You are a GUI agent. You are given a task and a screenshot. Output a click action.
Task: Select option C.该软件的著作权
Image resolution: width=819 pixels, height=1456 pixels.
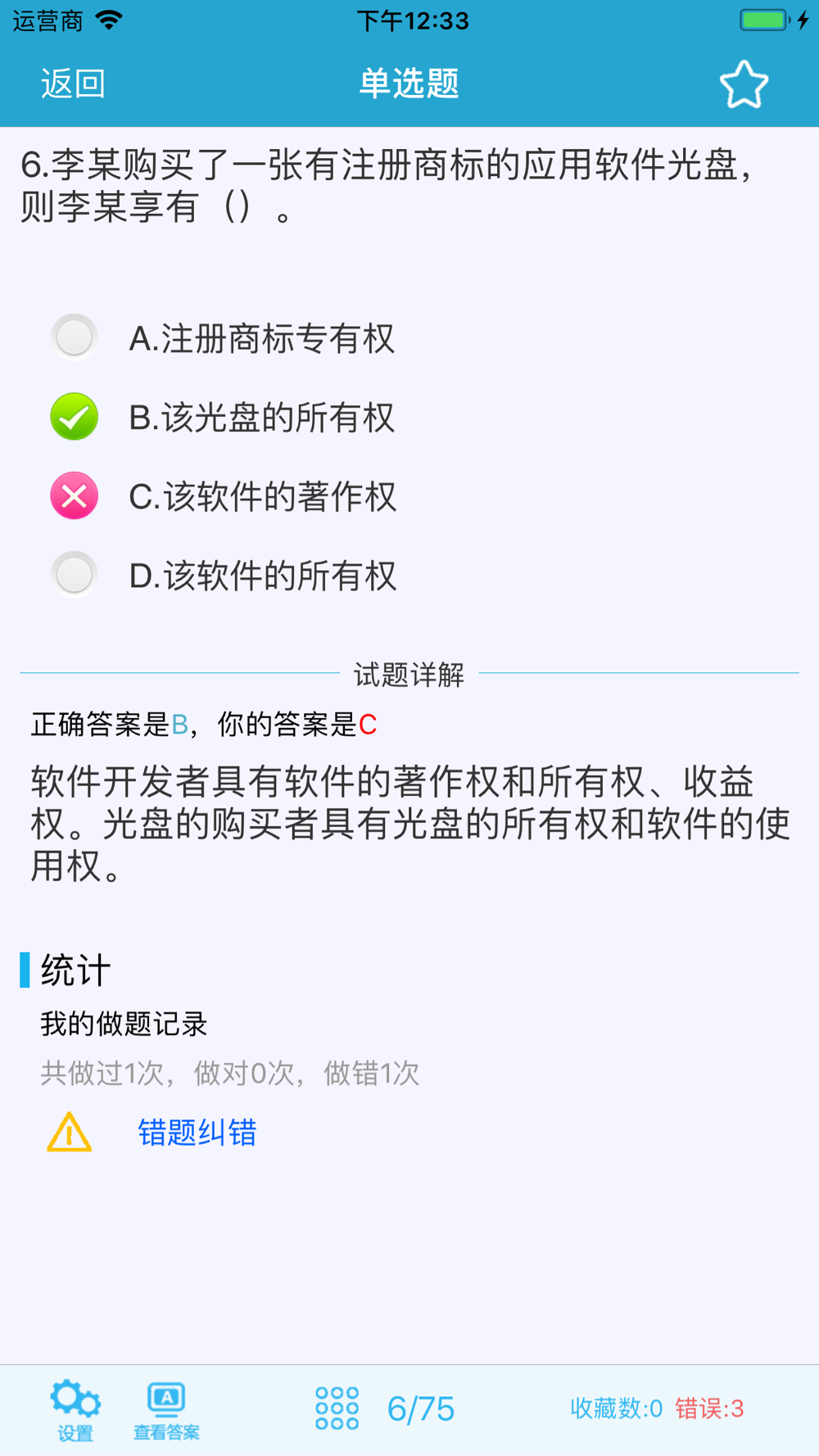[223, 496]
